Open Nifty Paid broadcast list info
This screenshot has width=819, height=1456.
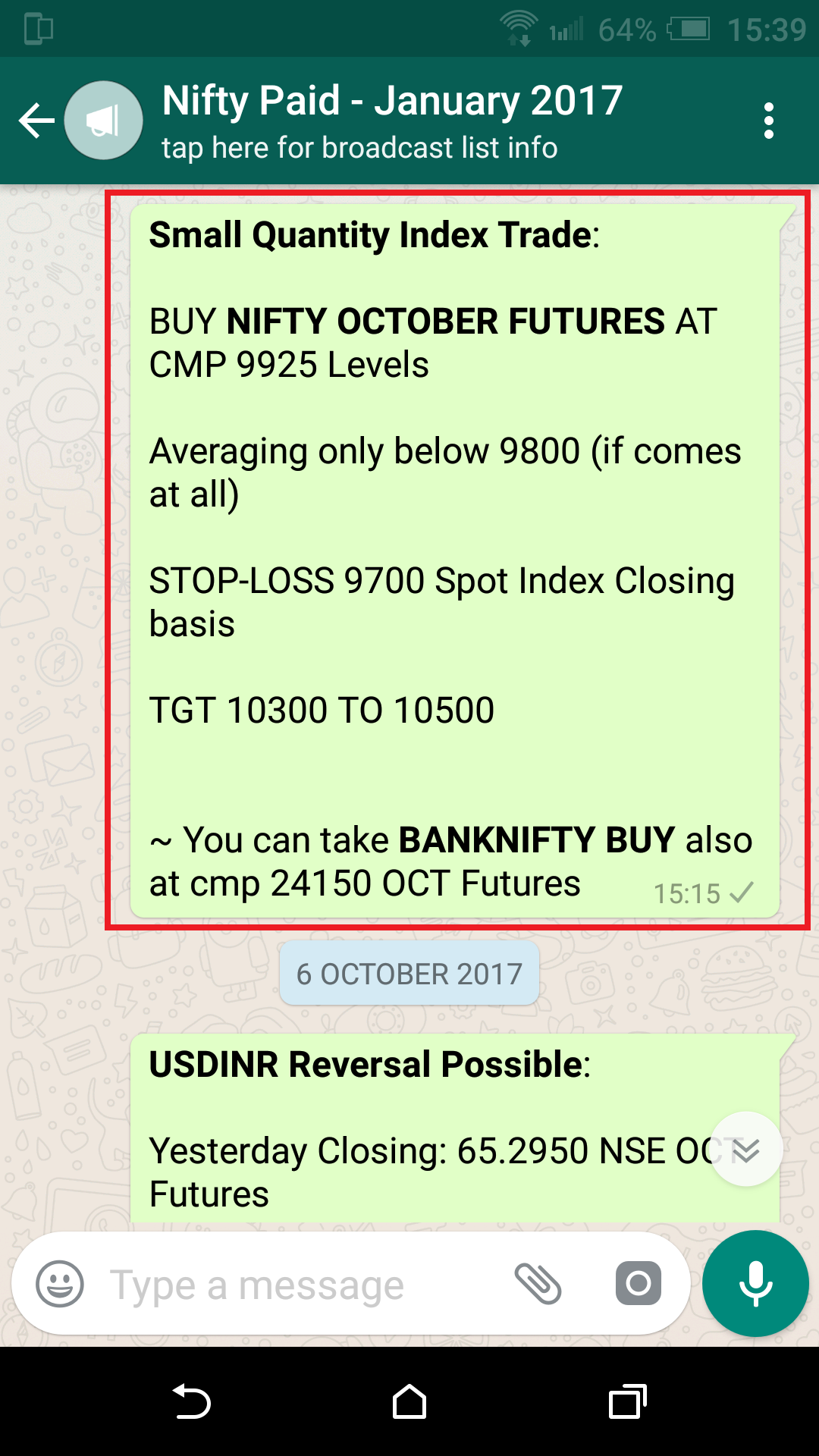click(391, 121)
